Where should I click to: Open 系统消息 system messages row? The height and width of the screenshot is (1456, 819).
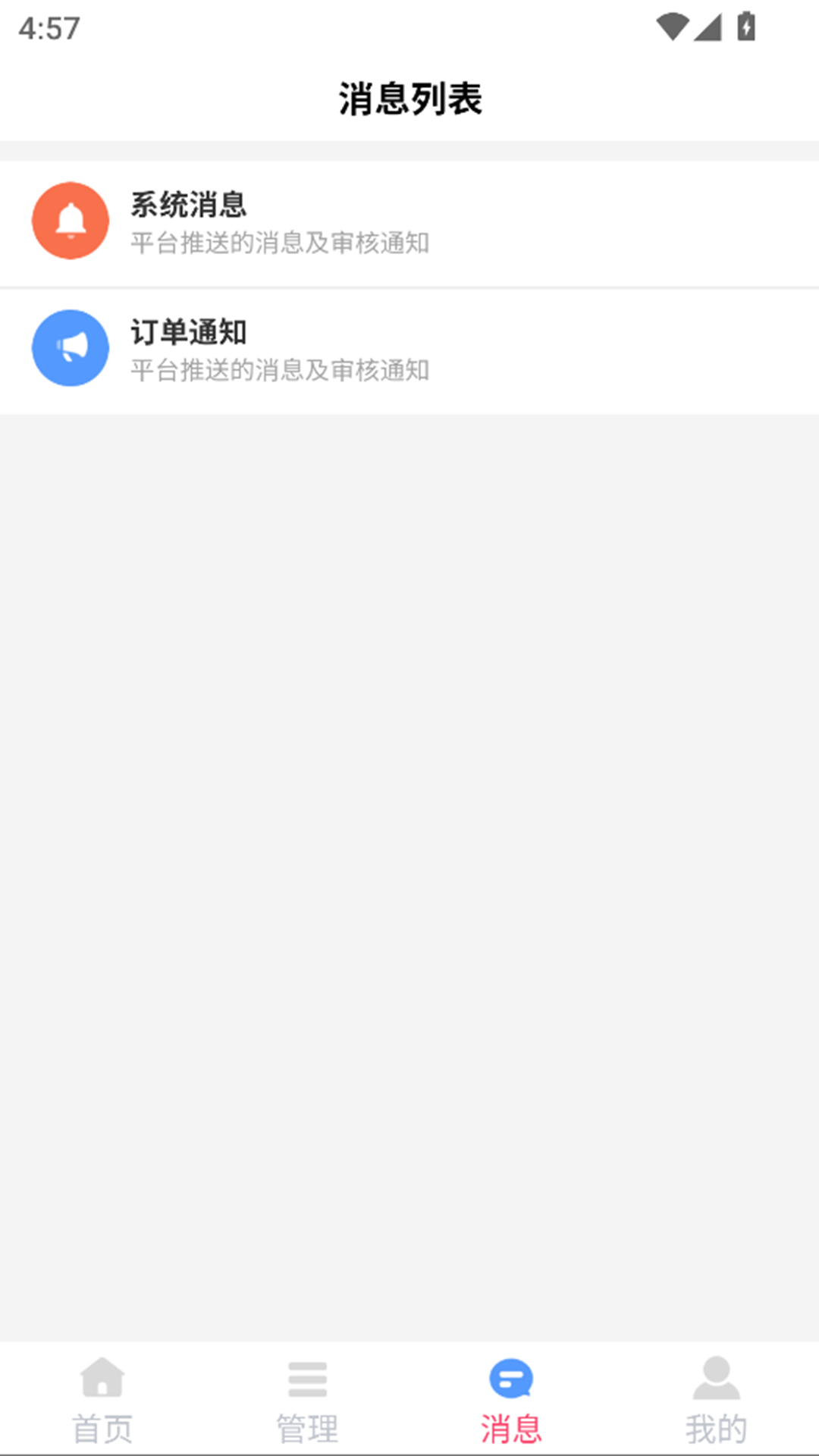(x=409, y=223)
